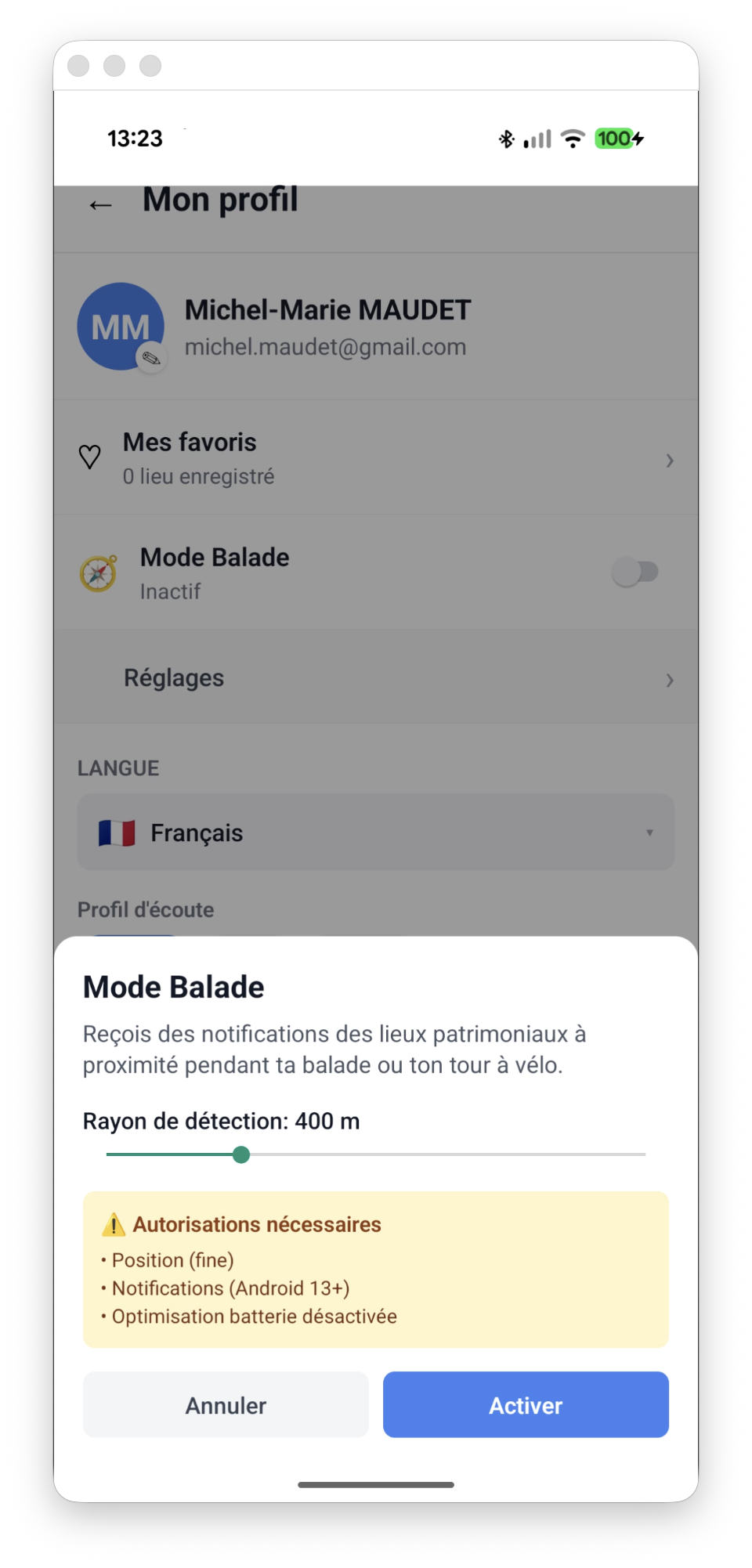This screenshot has width=752, height=1568.
Task: Select the Profil d'écoute section
Action: 145,909
